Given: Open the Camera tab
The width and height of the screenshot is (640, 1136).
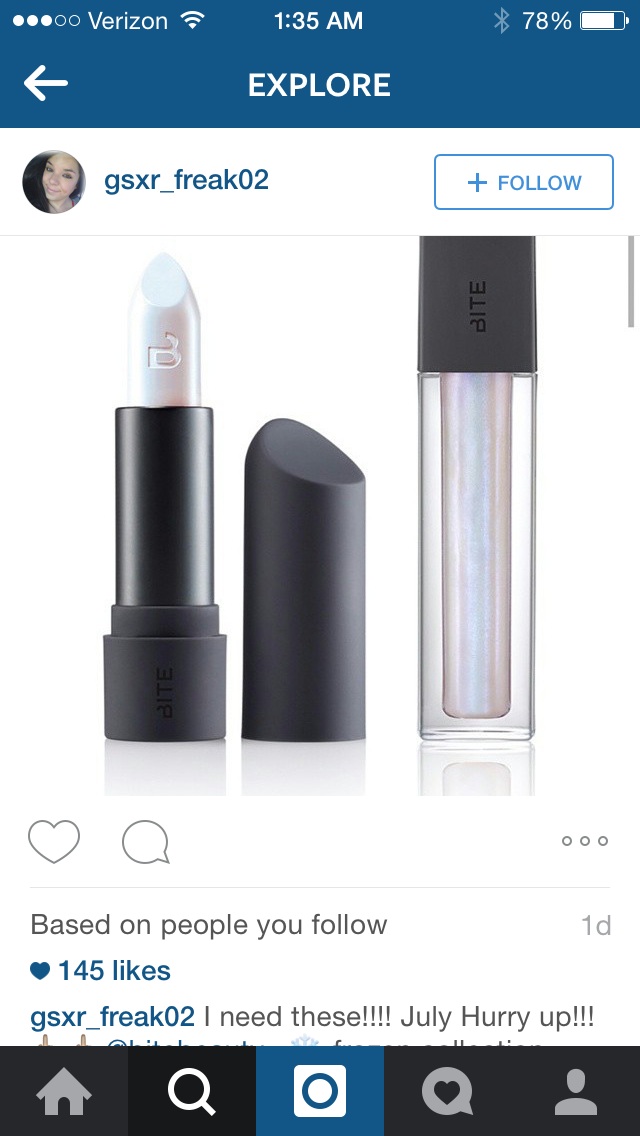Looking at the screenshot, I should click(320, 1091).
